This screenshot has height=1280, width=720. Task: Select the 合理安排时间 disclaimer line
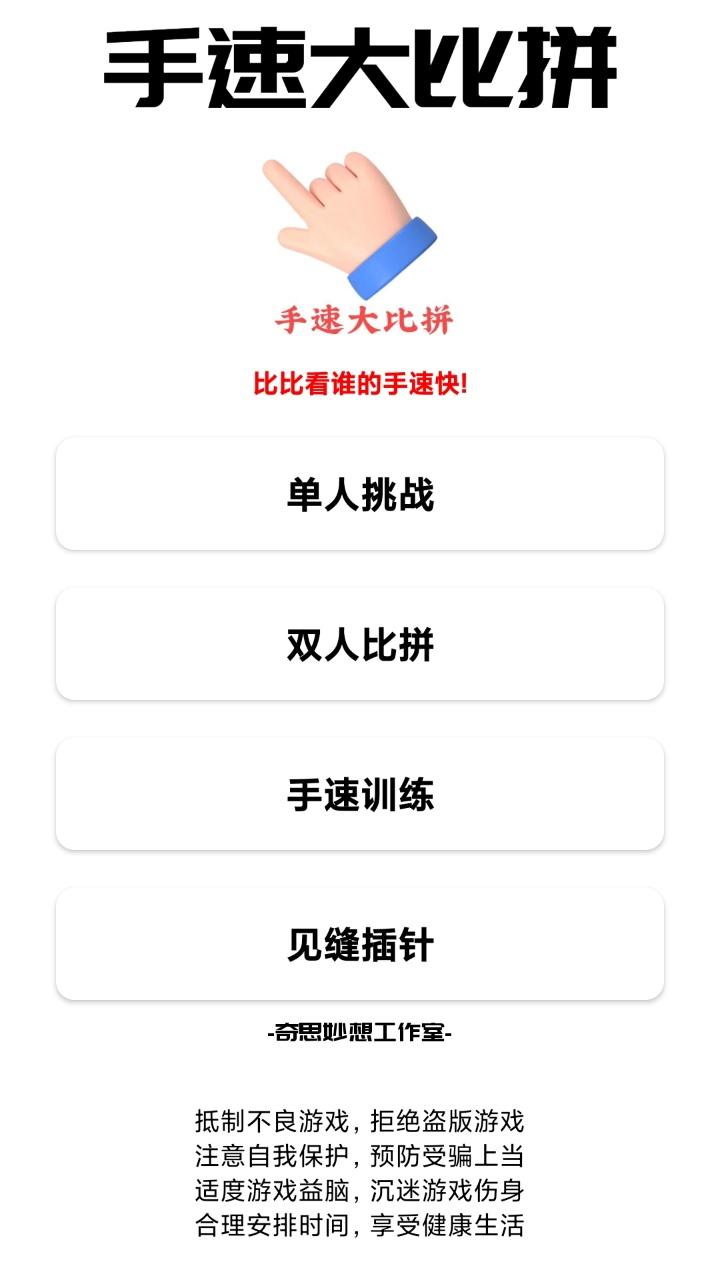[x=360, y=1222]
